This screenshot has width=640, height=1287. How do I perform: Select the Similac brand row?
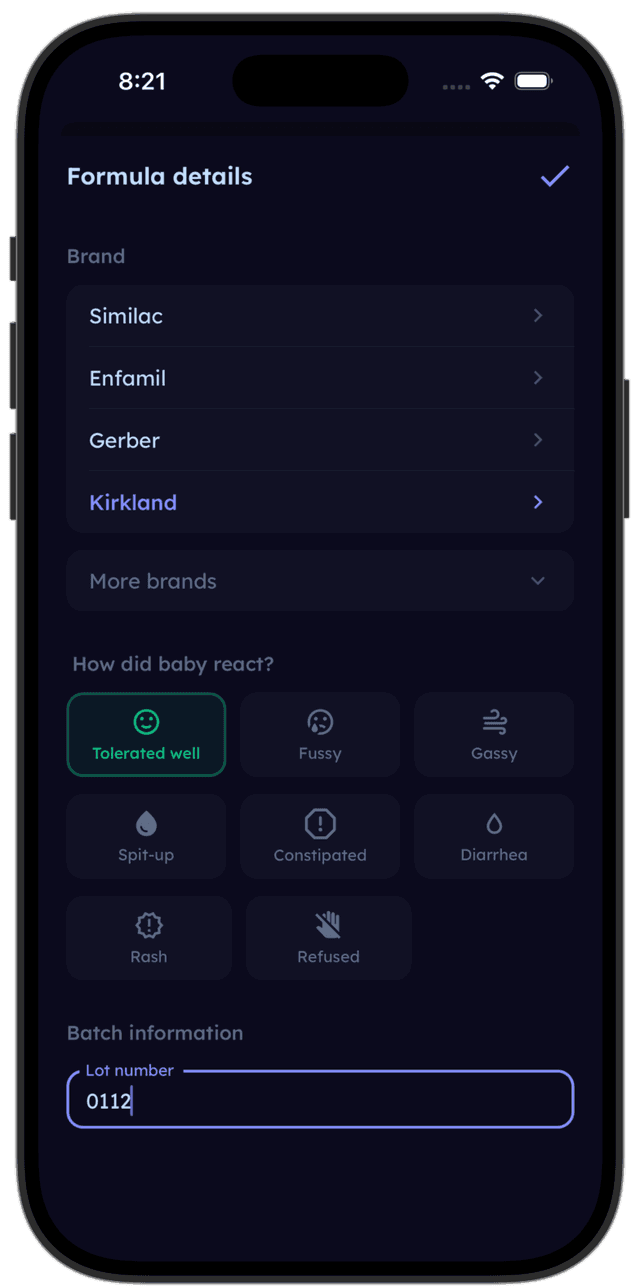(320, 316)
